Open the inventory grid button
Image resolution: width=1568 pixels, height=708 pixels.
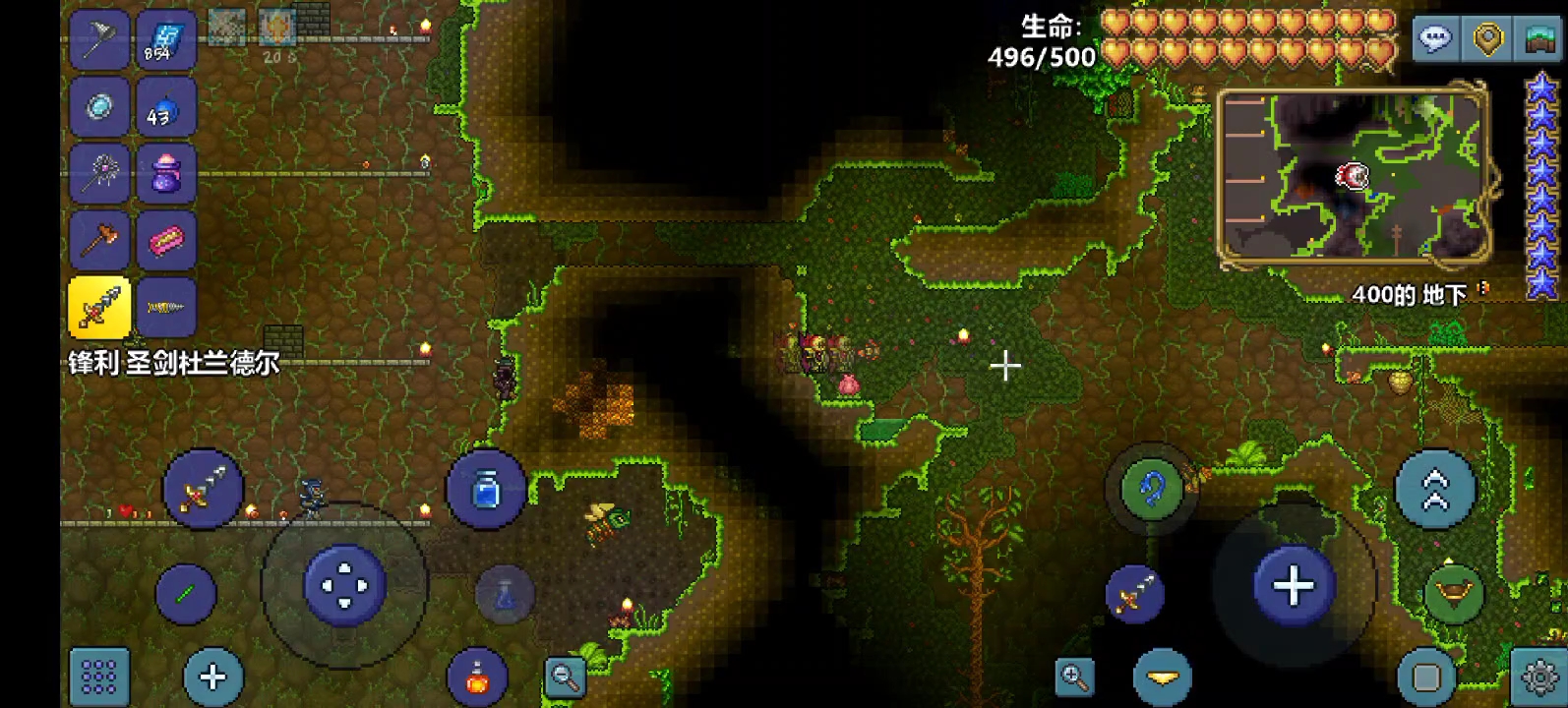[99, 677]
